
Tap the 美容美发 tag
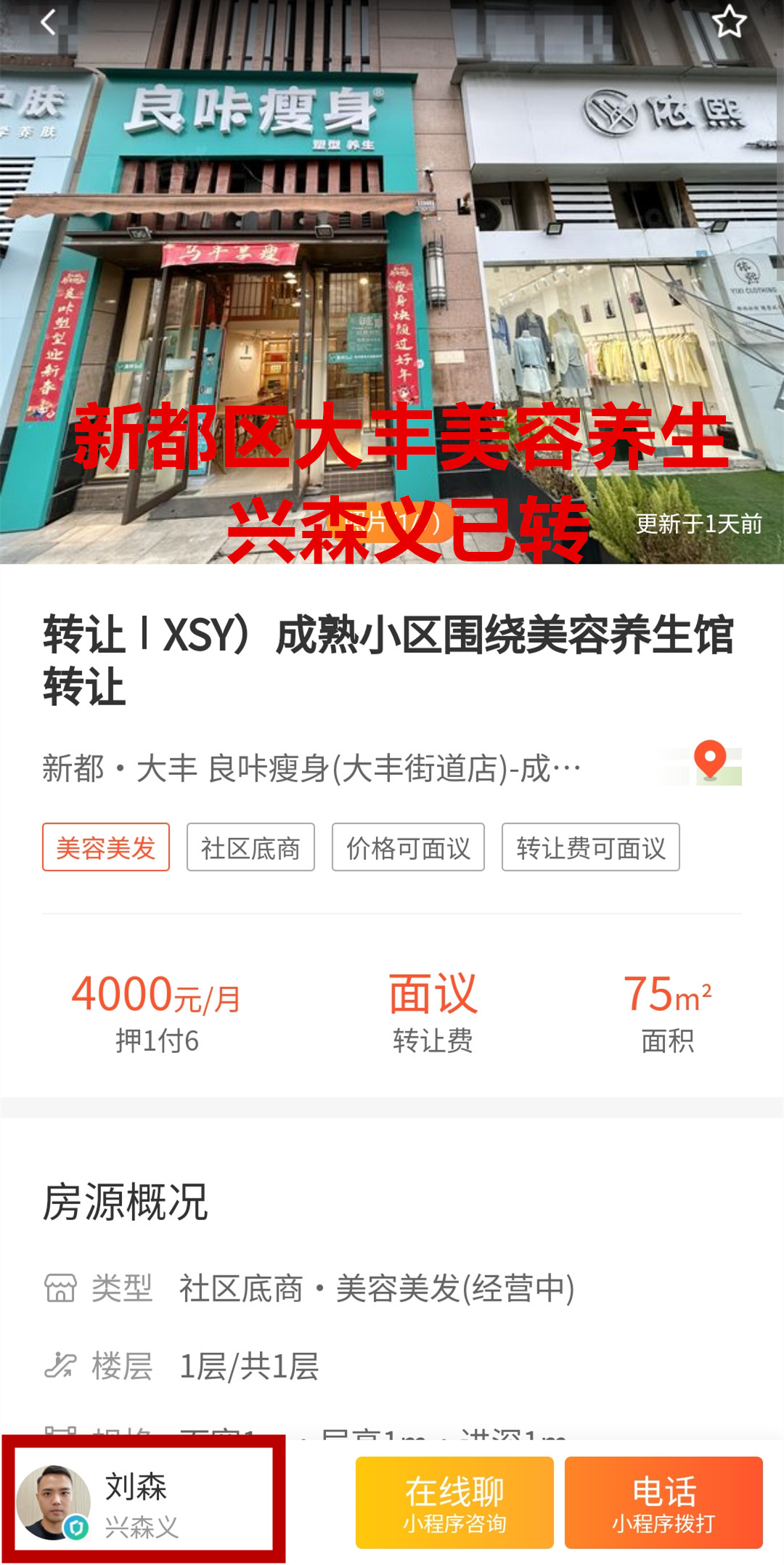[106, 847]
